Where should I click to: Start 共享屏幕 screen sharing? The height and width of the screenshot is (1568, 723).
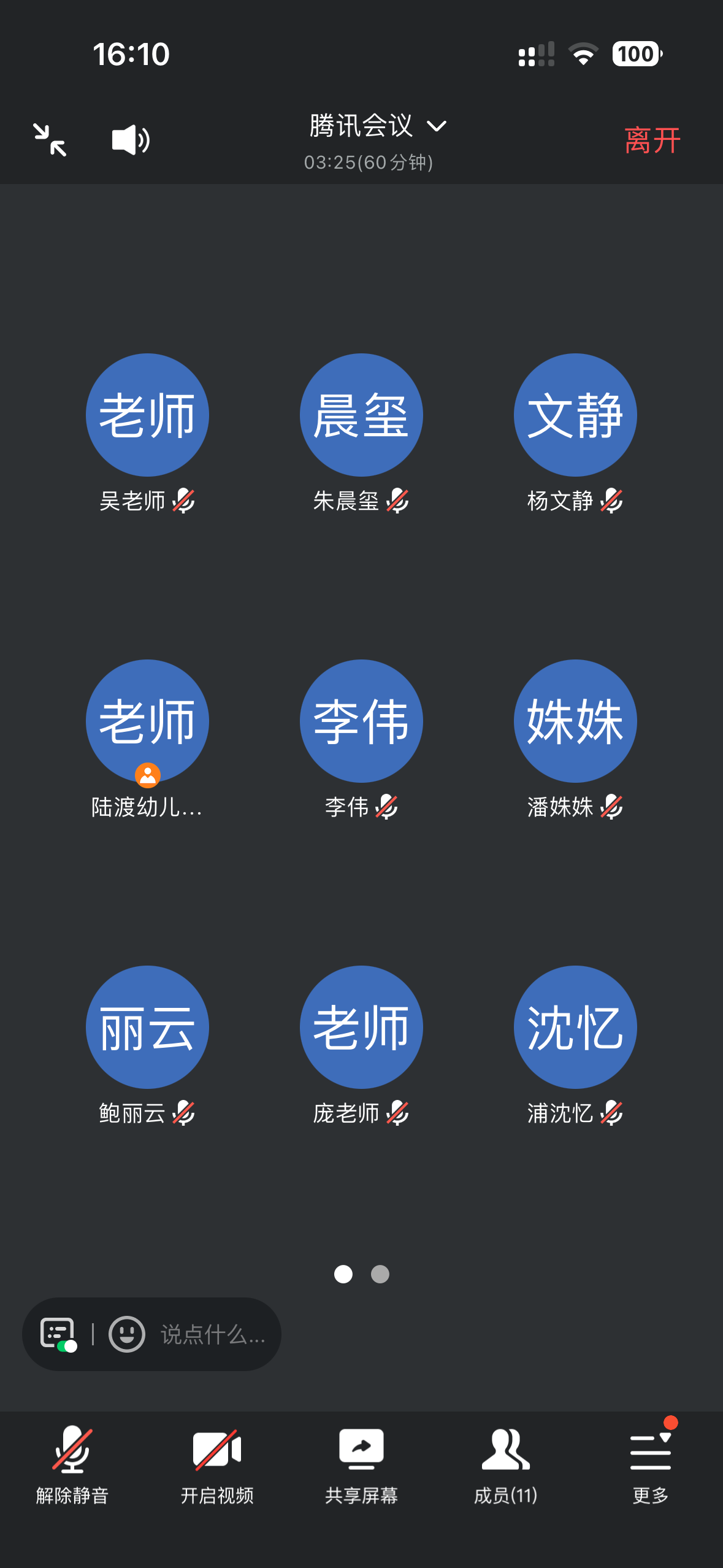pyautogui.click(x=361, y=1466)
